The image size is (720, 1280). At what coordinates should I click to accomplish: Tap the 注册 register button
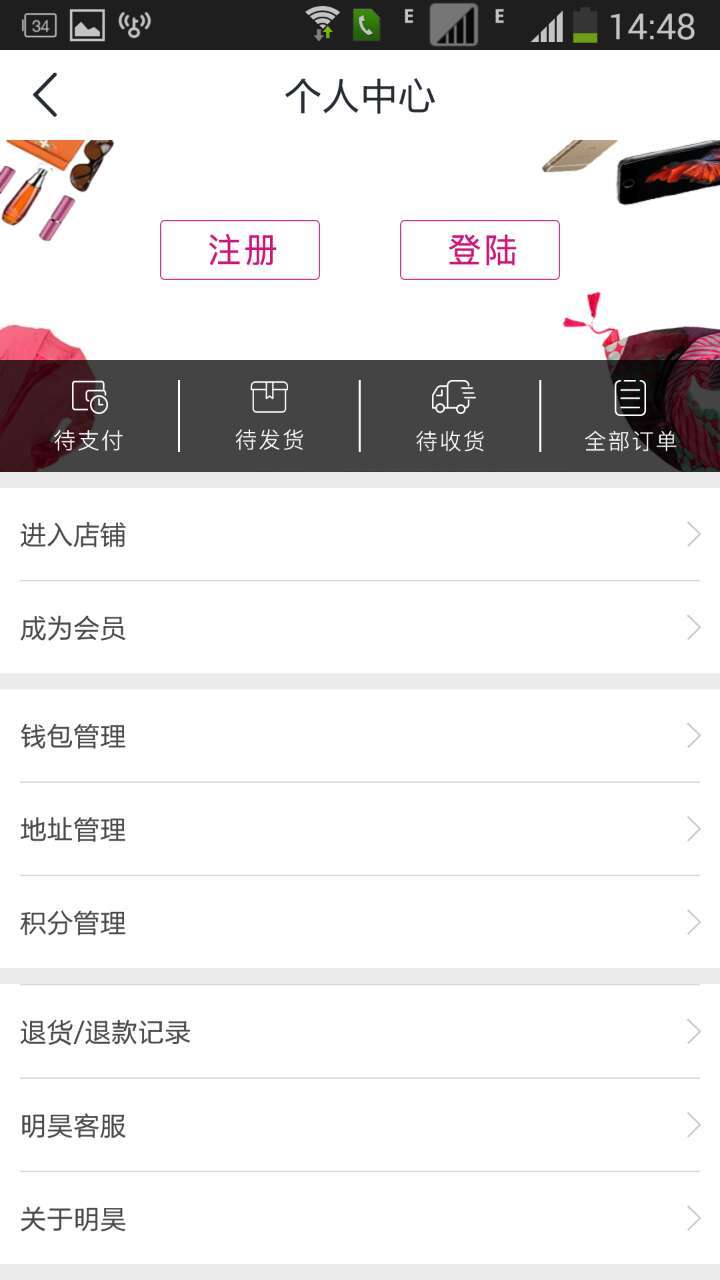(240, 250)
